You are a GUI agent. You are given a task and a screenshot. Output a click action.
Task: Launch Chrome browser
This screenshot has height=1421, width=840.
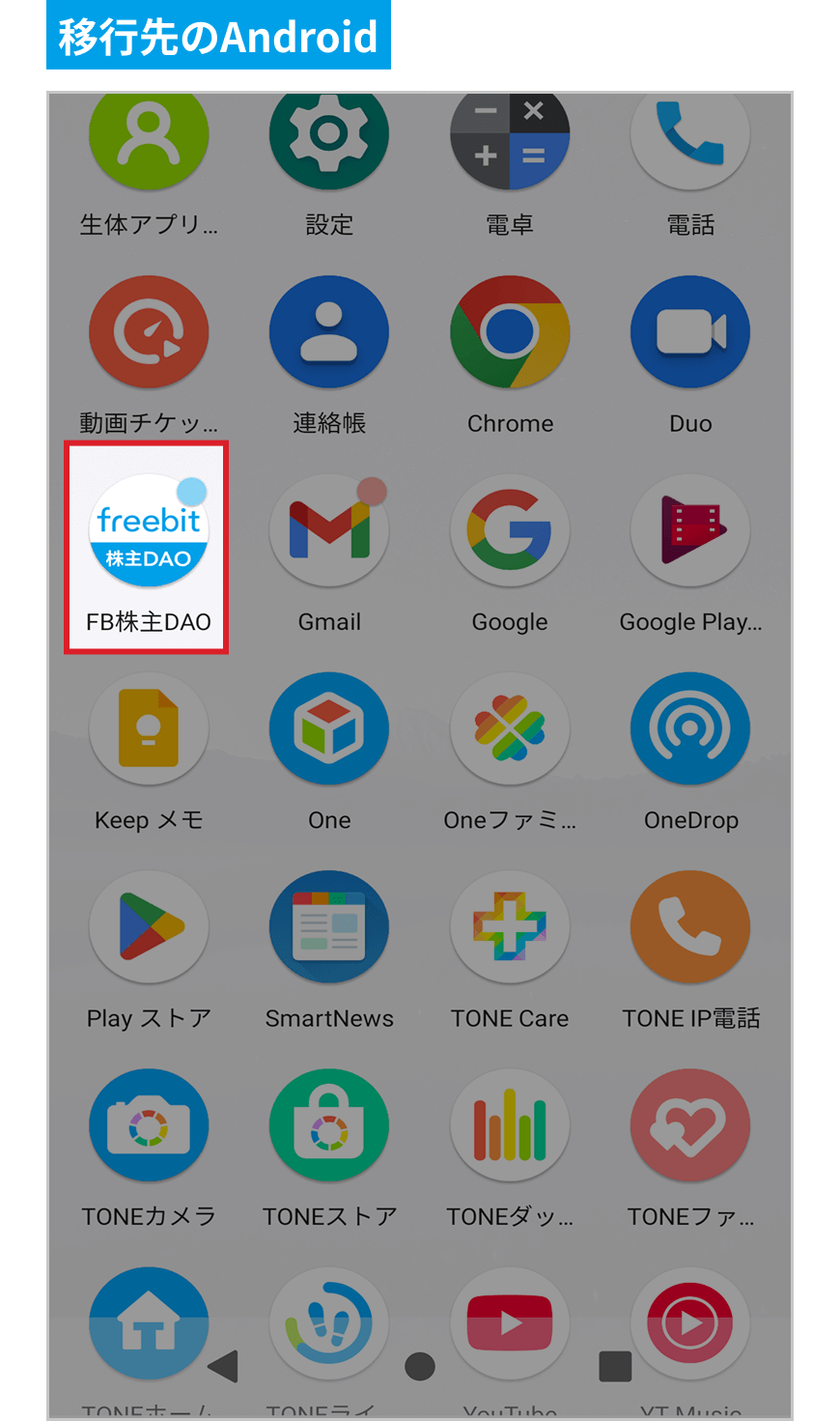click(510, 333)
